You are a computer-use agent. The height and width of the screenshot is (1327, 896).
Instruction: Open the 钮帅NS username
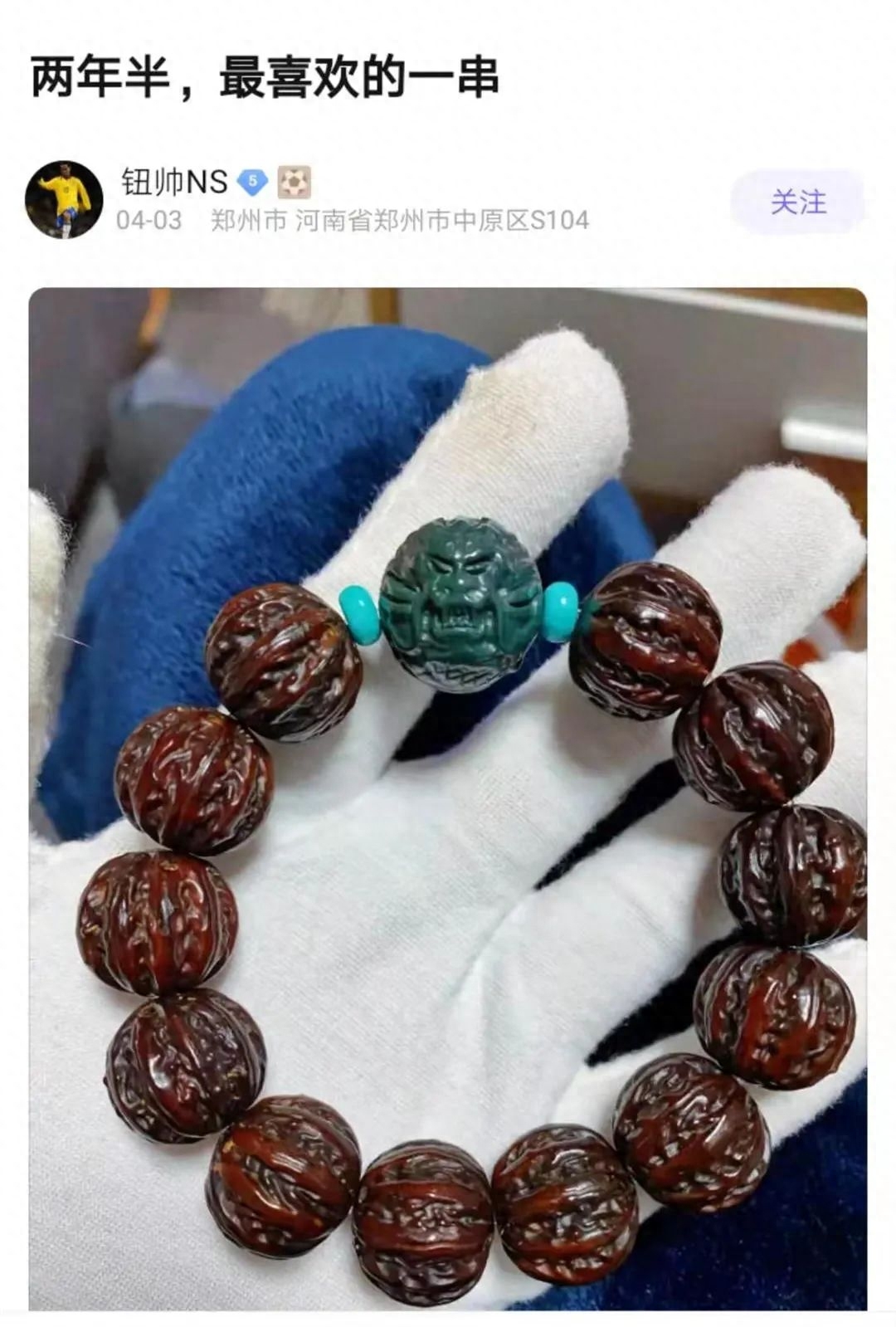pos(174,182)
